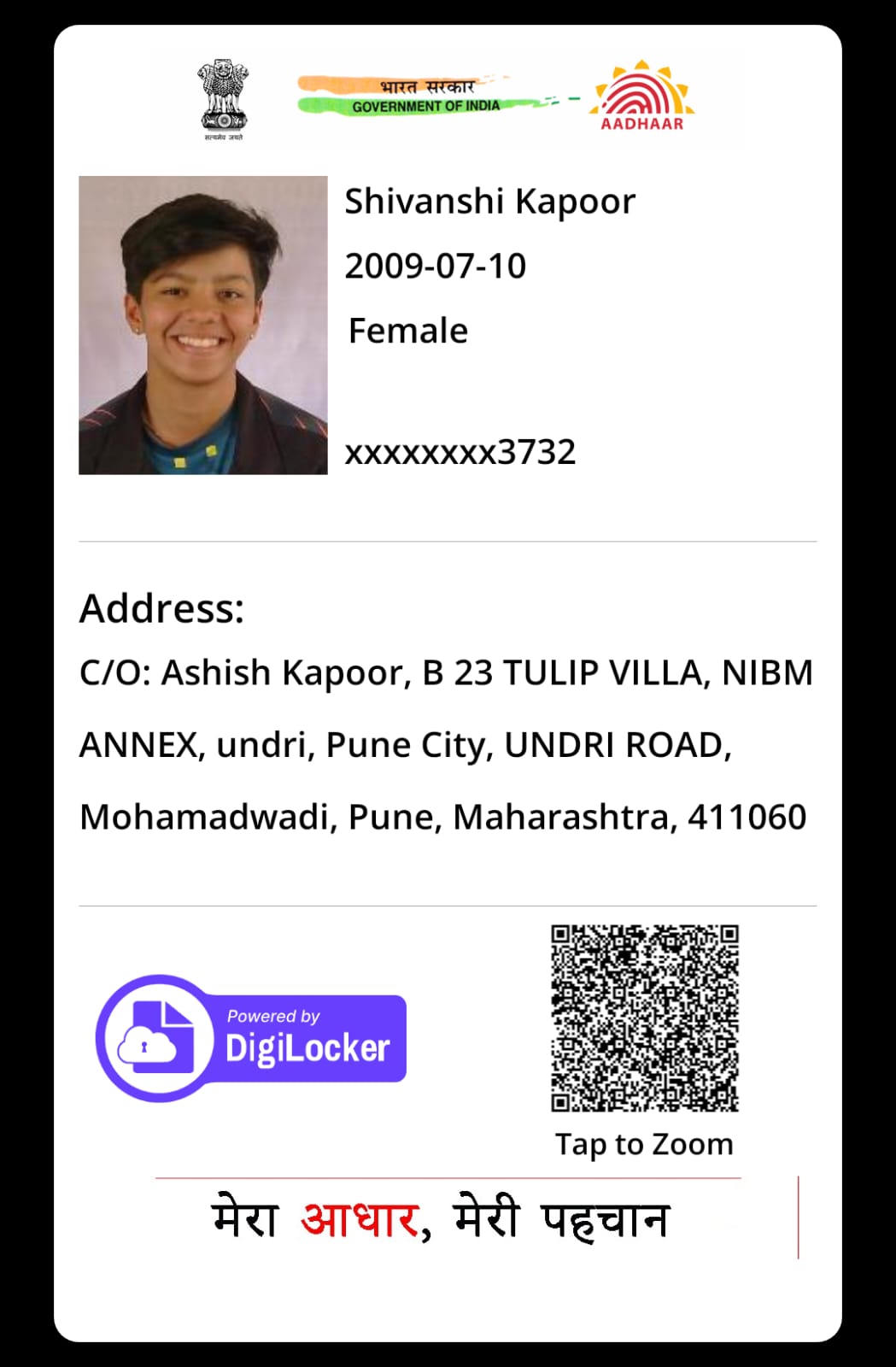Image resolution: width=896 pixels, height=1367 pixels.
Task: Zoom the QR code above Tap to Zoom
Action: click(644, 1018)
